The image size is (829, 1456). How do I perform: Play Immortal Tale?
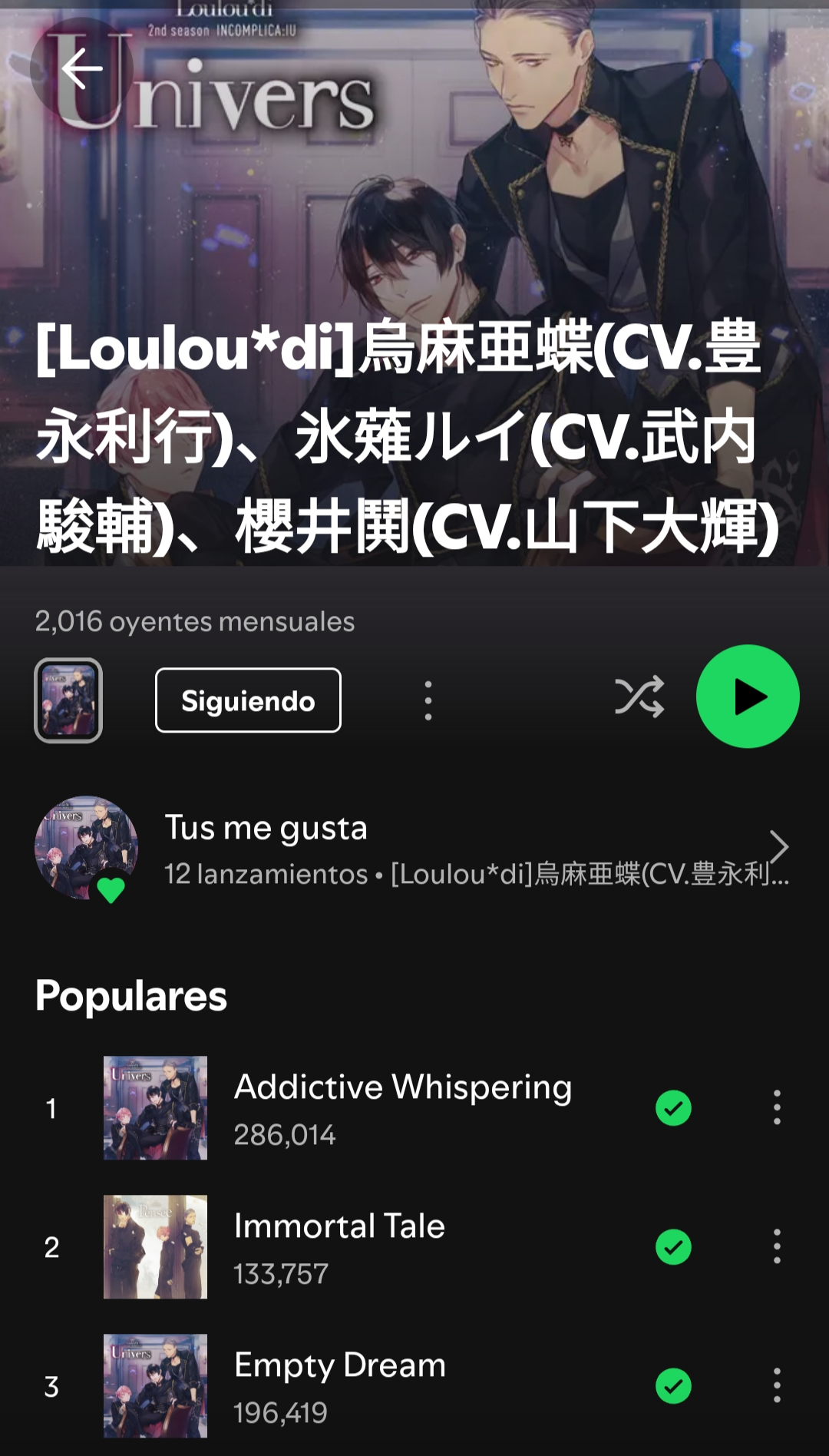(x=339, y=1246)
